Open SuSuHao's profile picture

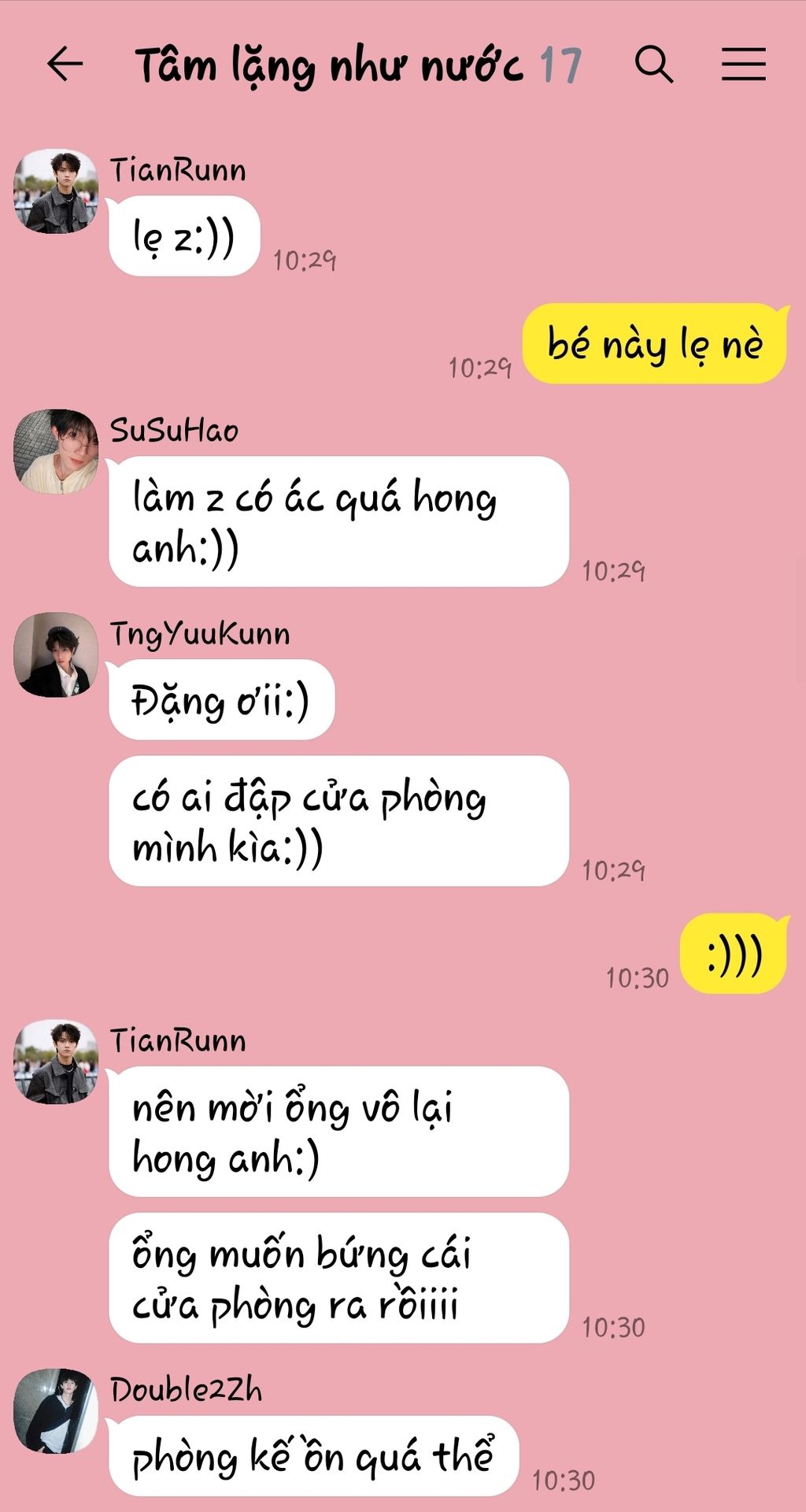[x=56, y=451]
